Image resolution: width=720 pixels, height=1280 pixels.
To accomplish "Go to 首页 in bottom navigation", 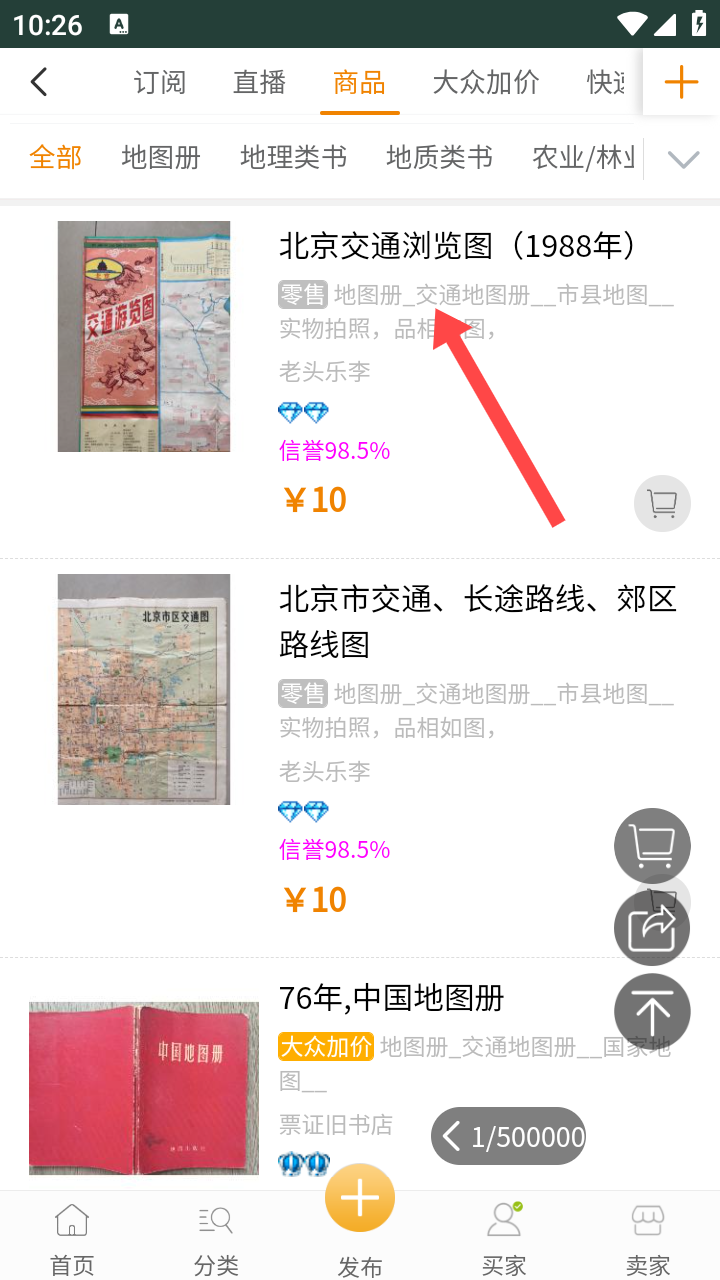I will (x=72, y=1238).
